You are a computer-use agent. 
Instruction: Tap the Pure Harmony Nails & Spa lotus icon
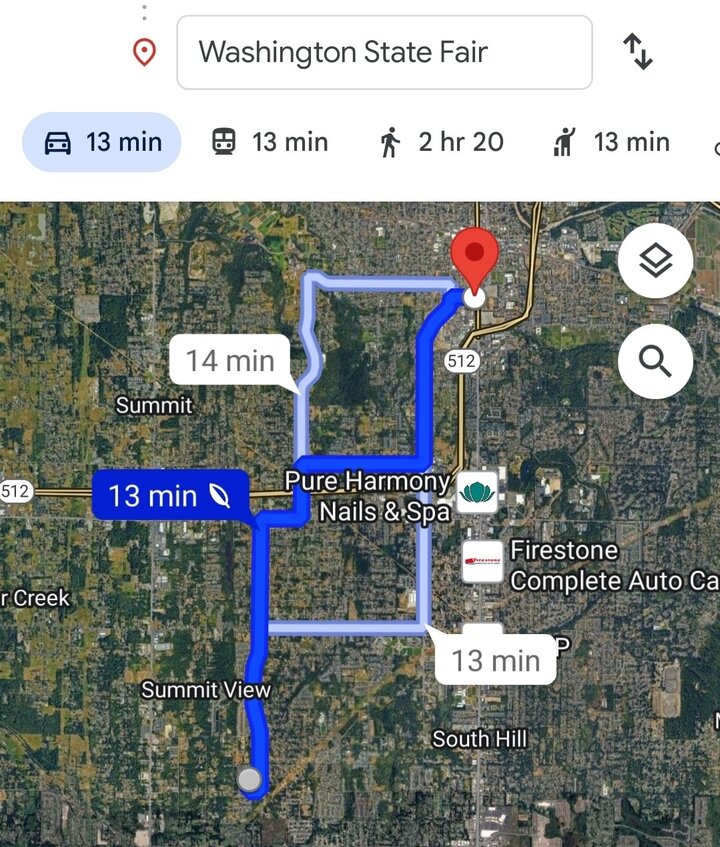point(477,492)
